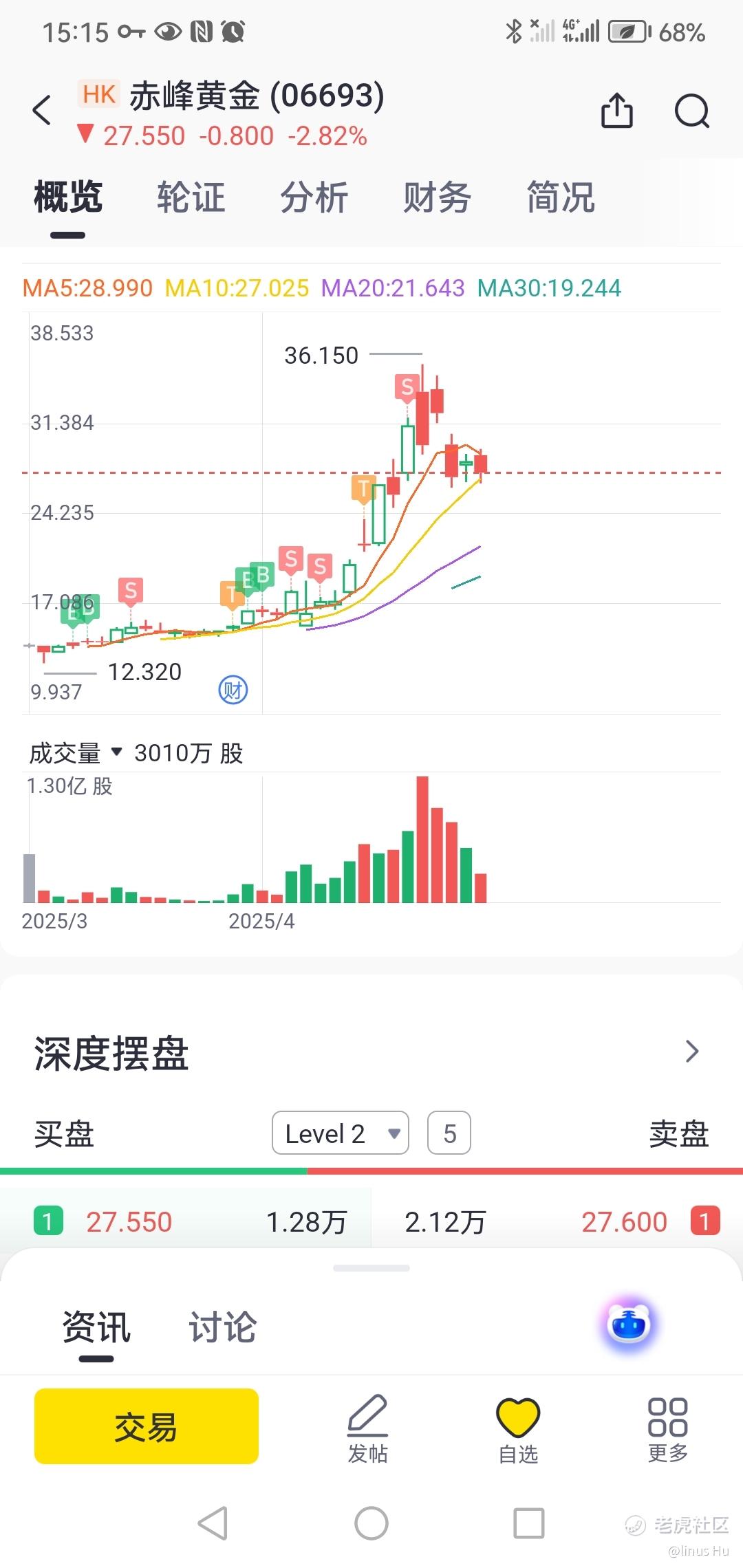Image resolution: width=743 pixels, height=1568 pixels.
Task: Expand 深度摆盘 with the chevron arrow
Action: [692, 1052]
